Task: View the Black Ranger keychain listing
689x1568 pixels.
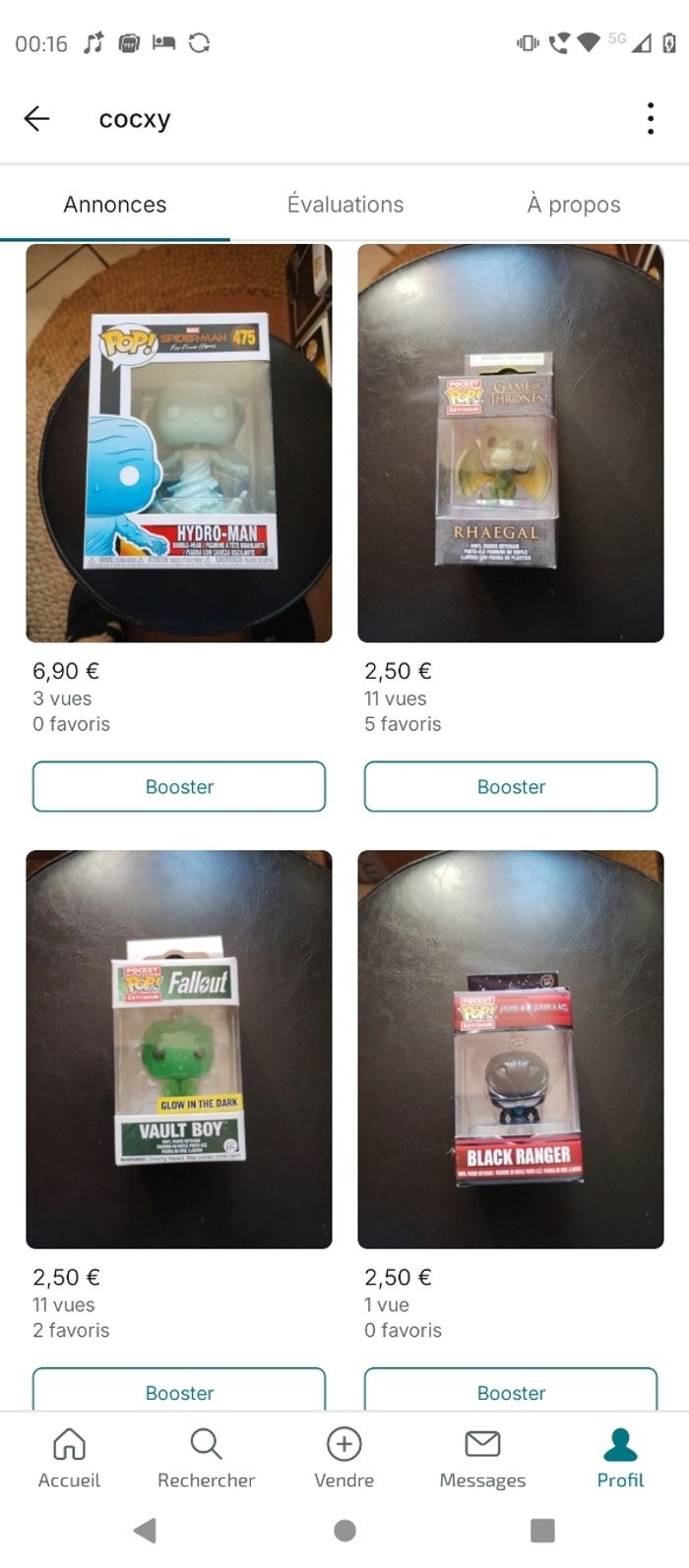Action: pos(511,1050)
